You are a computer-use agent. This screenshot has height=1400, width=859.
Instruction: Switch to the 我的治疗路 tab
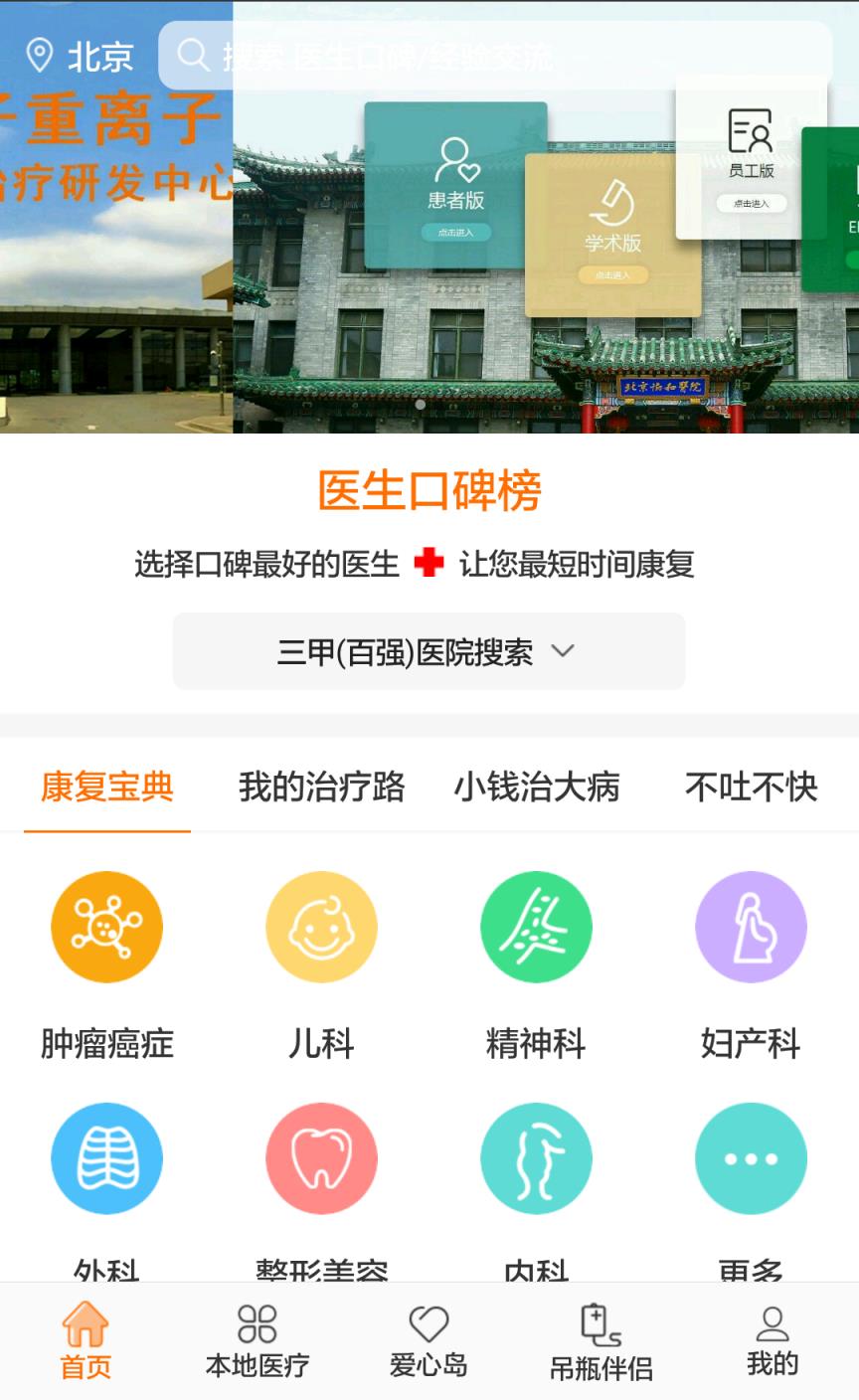click(x=321, y=787)
